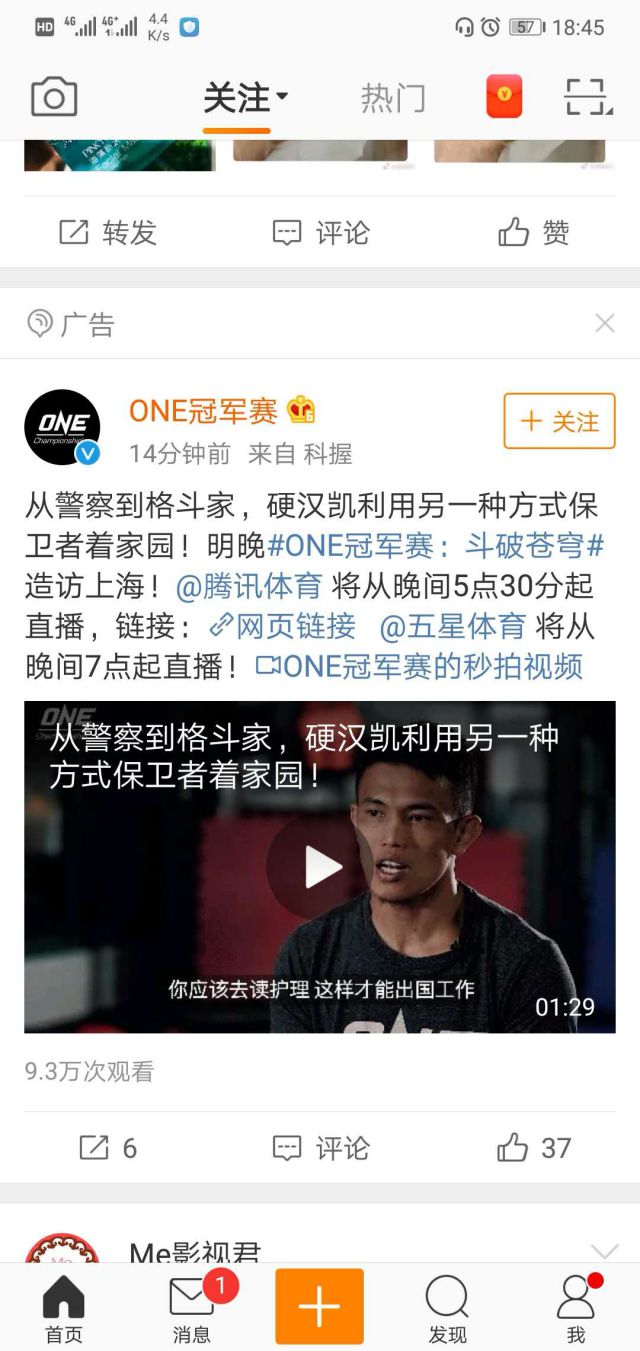
Task: Follow ONE冠军赛 with 关注 button
Action: coord(559,421)
